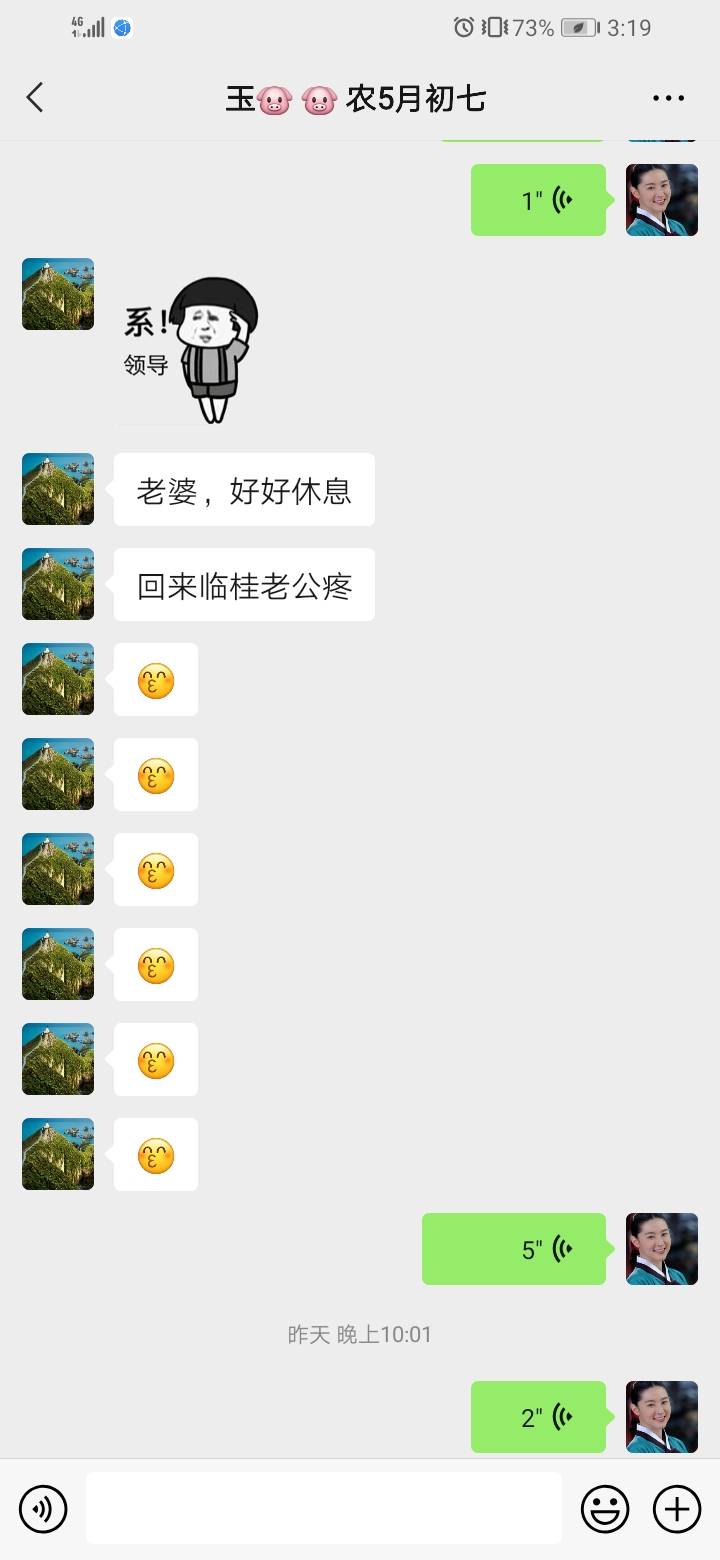Play the 1-second voice message
The height and width of the screenshot is (1560, 720).
[x=538, y=200]
